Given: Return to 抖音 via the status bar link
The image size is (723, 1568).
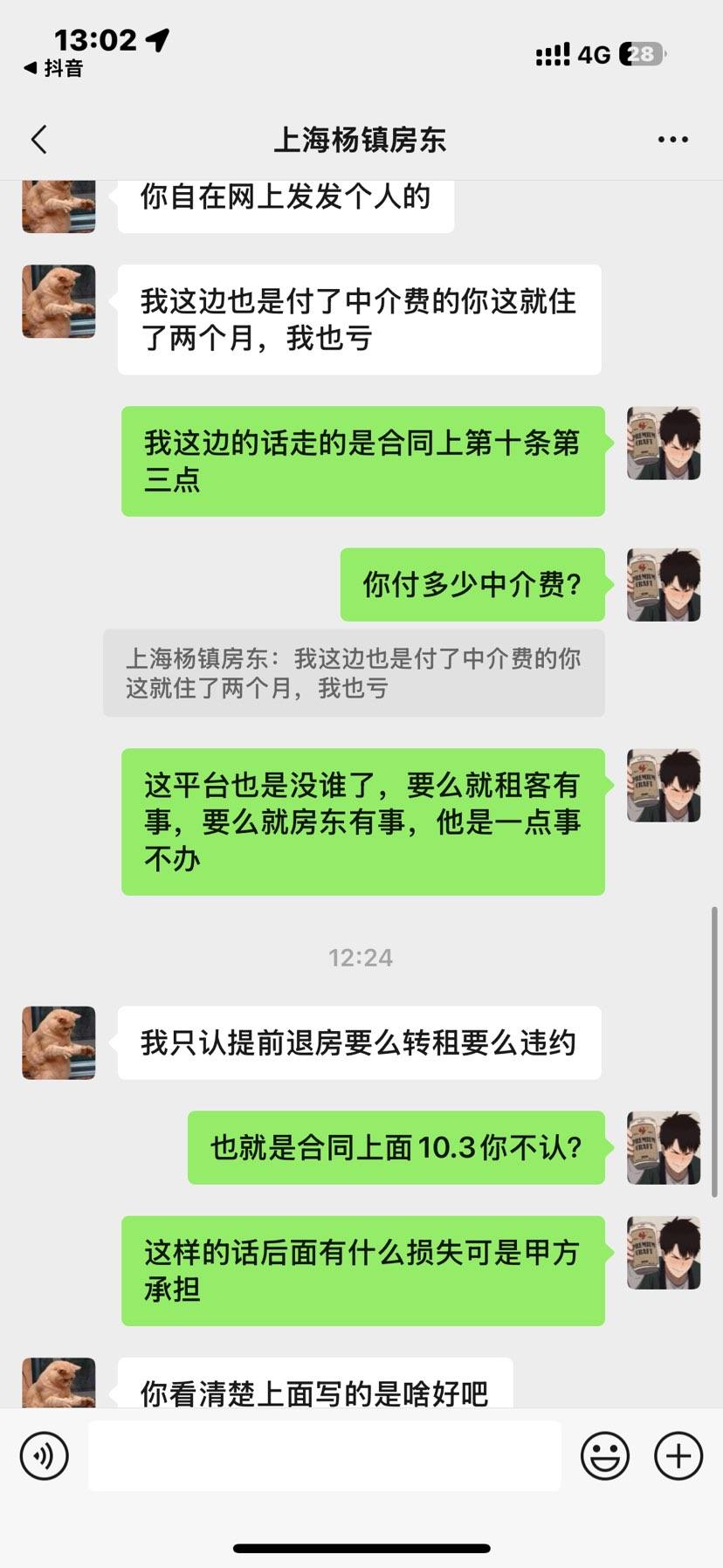Looking at the screenshot, I should coord(53,68).
